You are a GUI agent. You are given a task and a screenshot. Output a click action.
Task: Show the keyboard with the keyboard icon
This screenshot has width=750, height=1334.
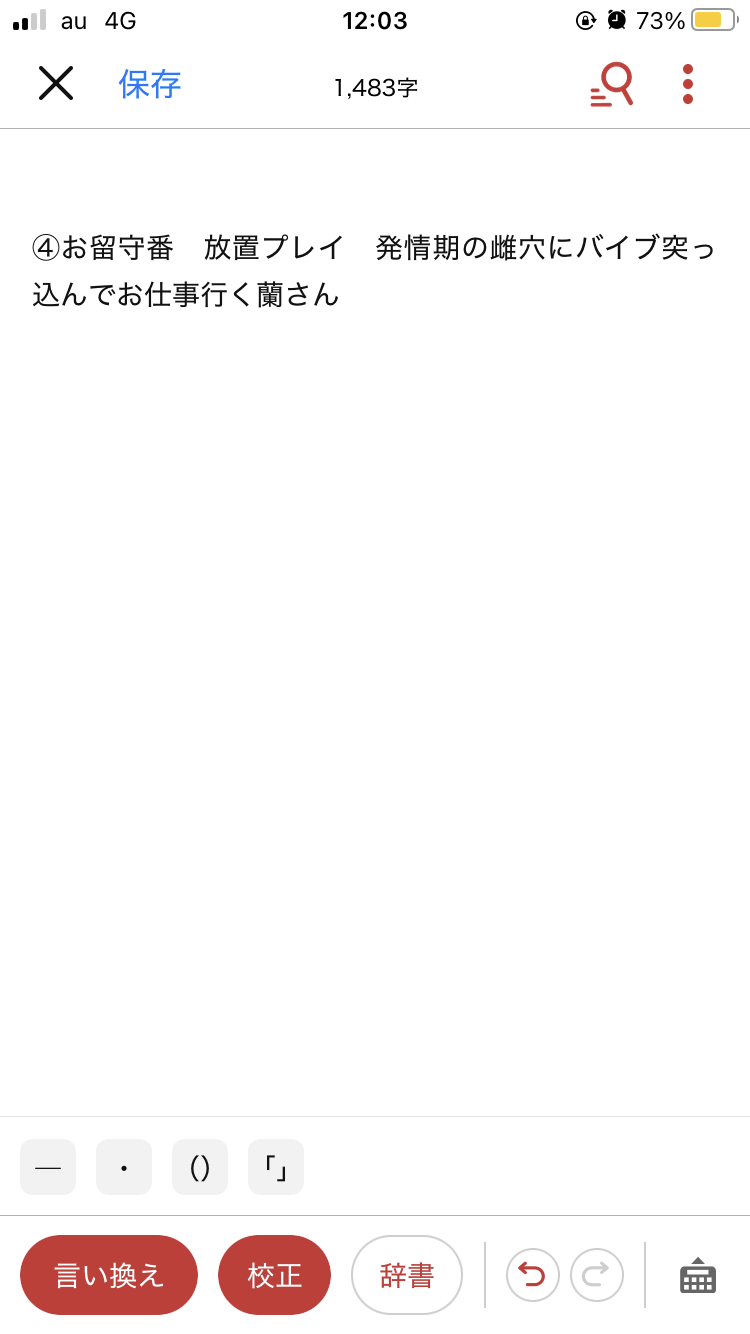(x=698, y=1275)
